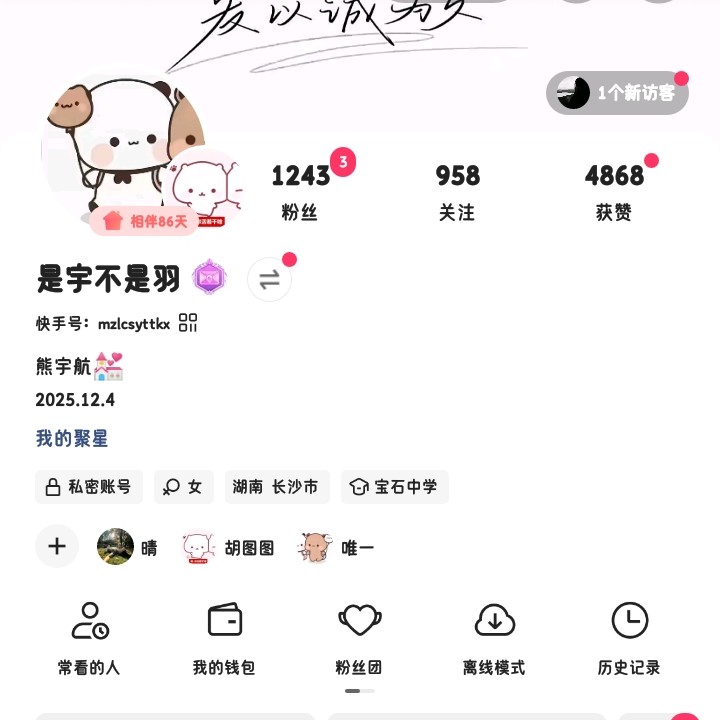Screen dimensions: 720x720
Task: Open the friend 唯一
Action: (337, 547)
